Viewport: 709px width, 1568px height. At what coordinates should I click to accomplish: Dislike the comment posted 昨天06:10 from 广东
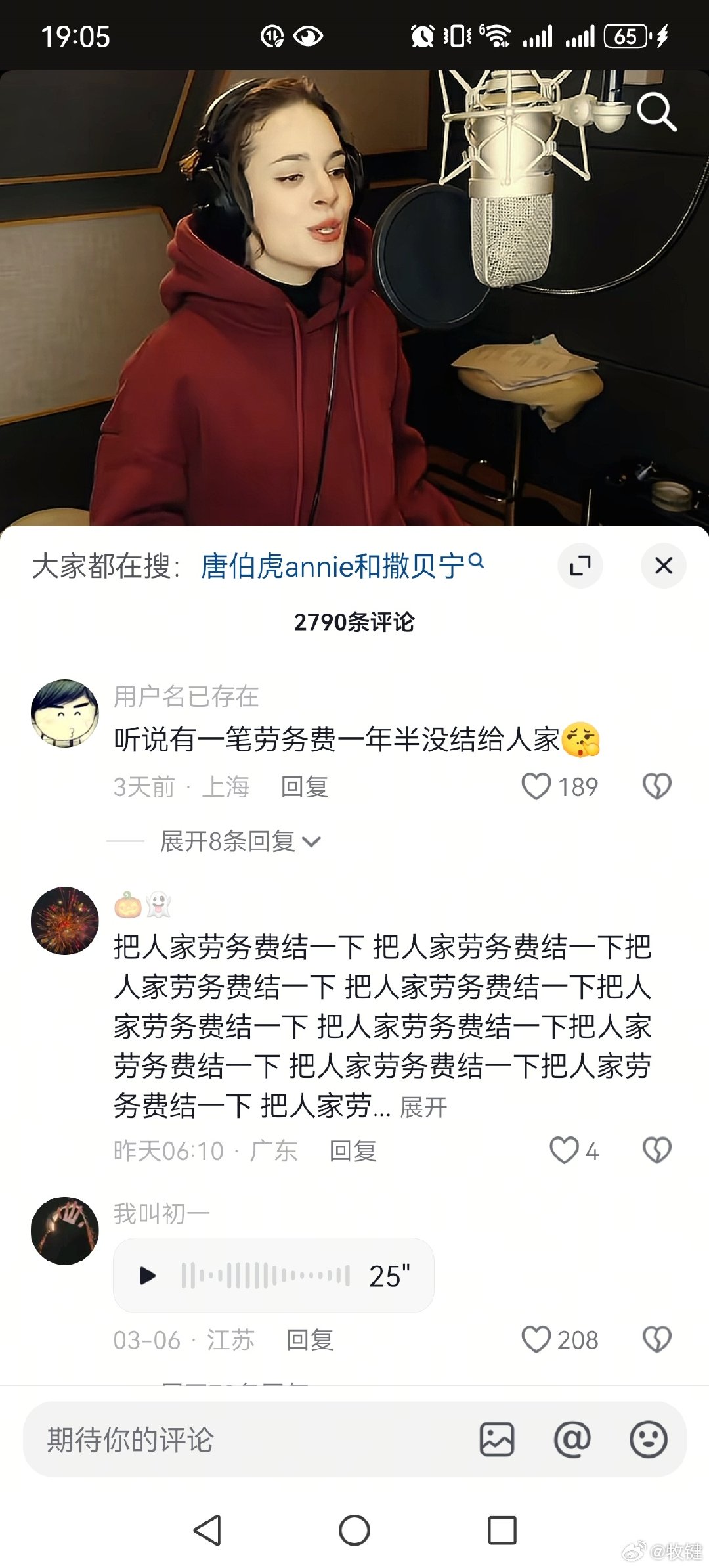pos(656,1151)
